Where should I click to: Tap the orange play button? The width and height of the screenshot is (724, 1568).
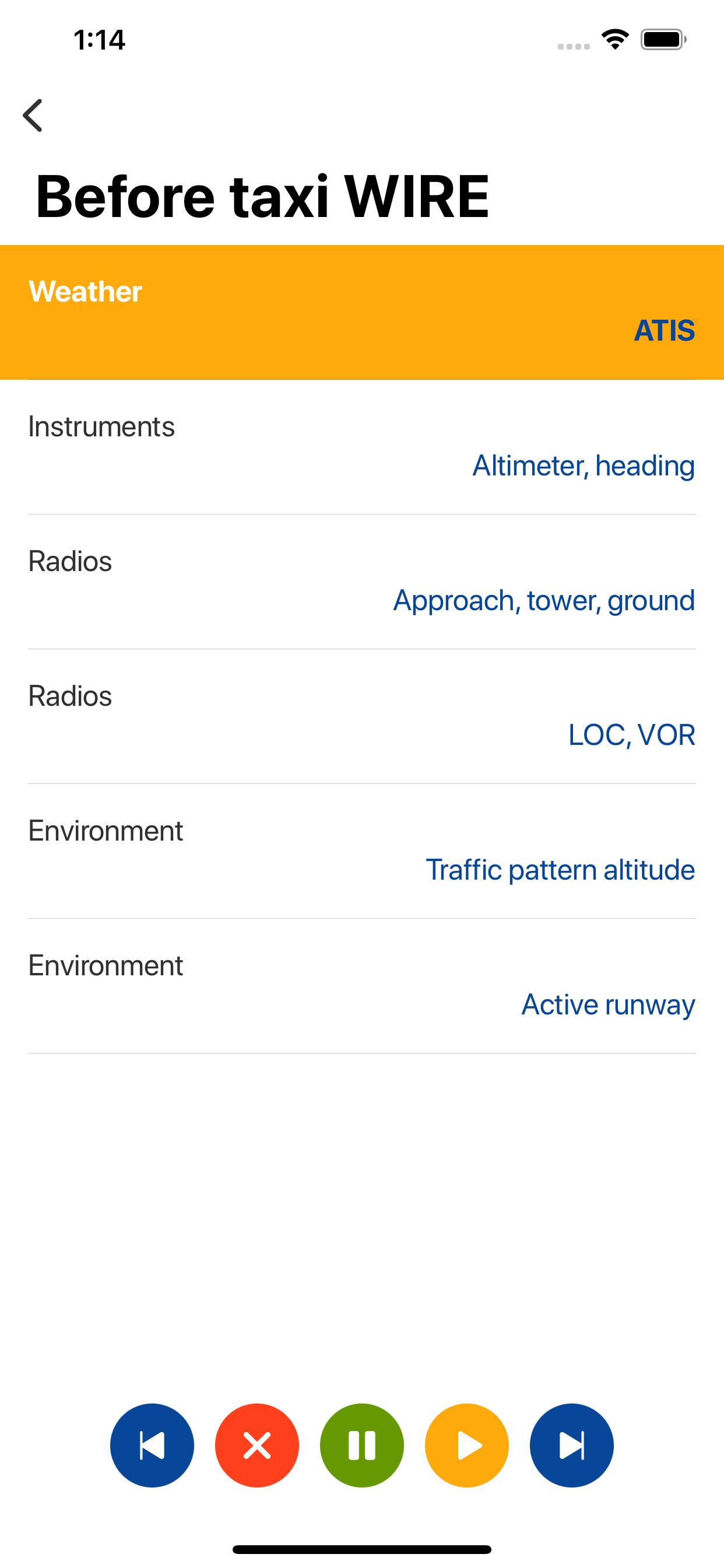point(467,1445)
